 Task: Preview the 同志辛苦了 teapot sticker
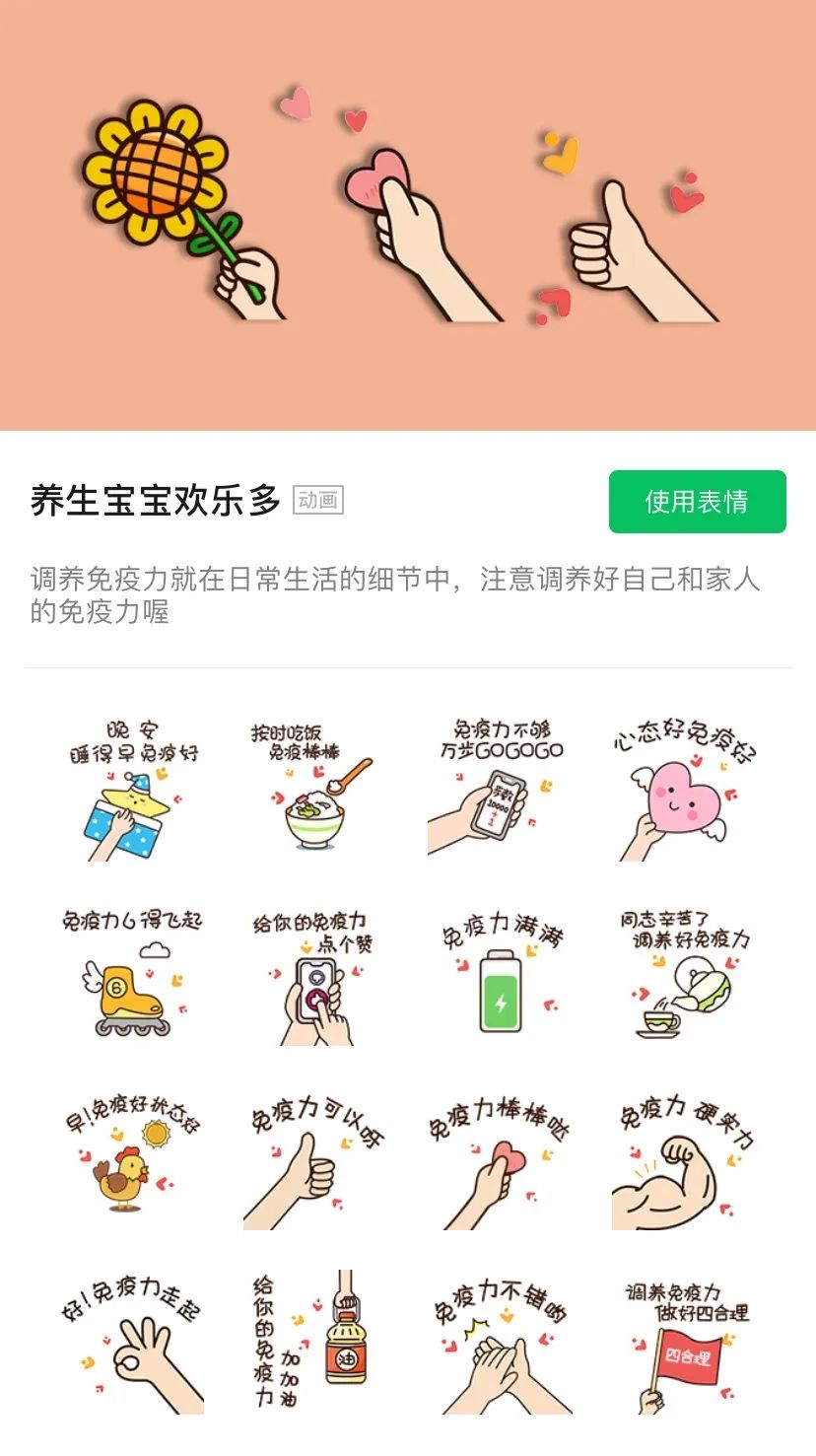tap(683, 976)
